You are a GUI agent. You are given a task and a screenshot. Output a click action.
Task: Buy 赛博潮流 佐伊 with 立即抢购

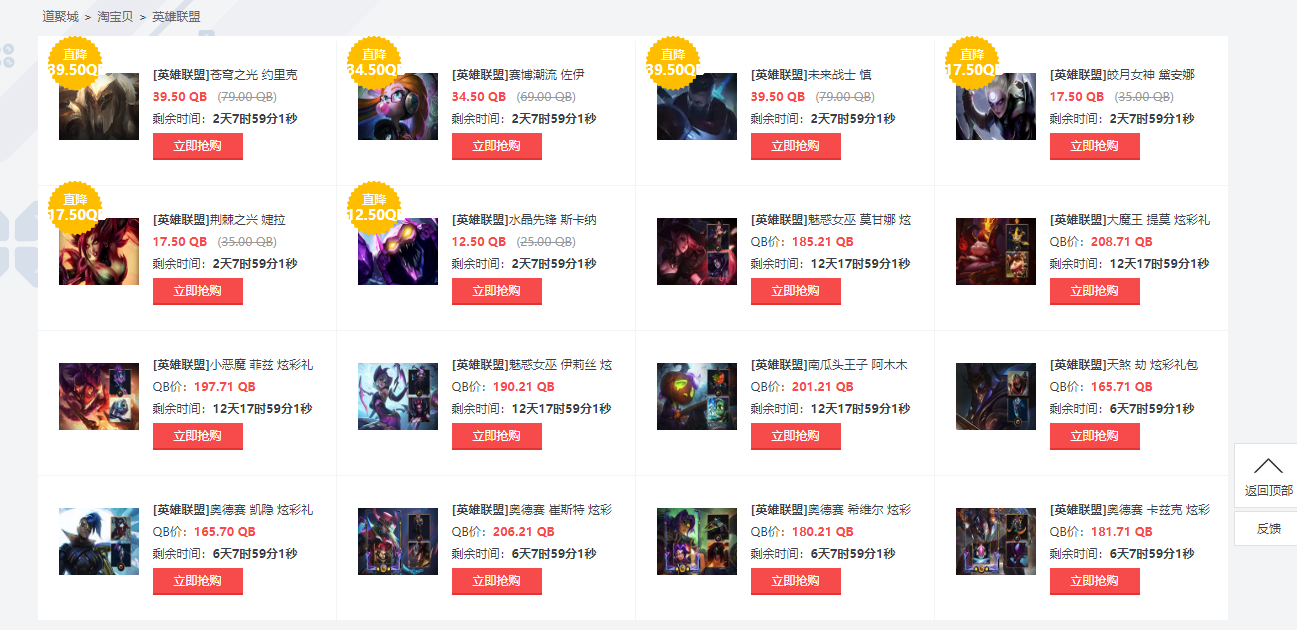pyautogui.click(x=496, y=146)
